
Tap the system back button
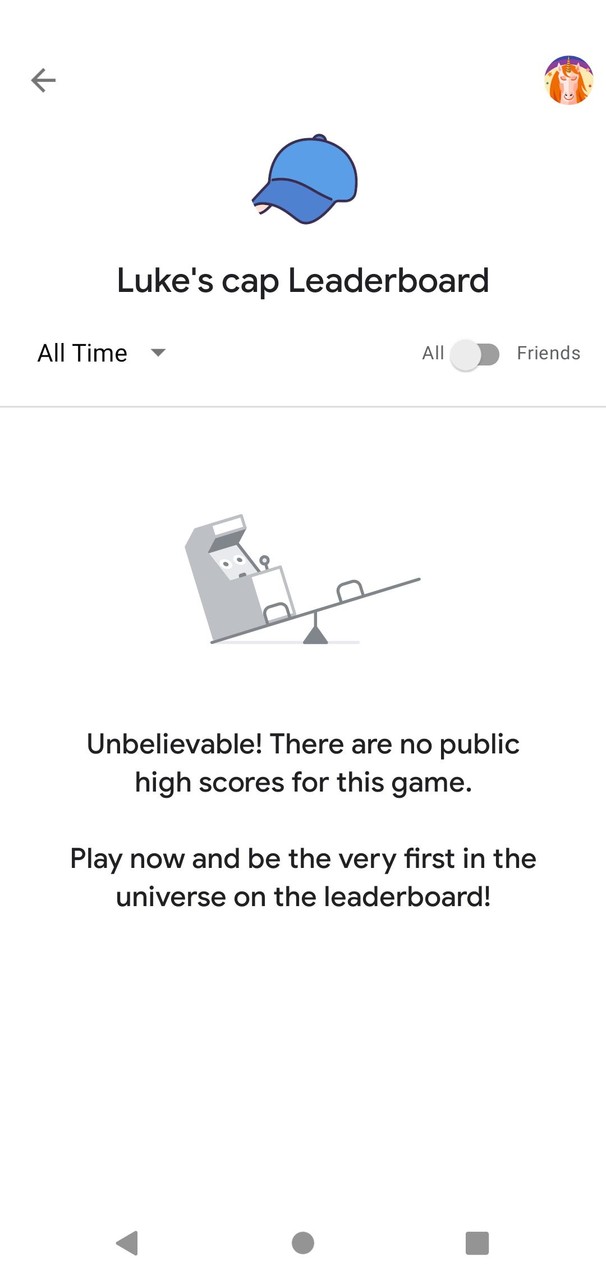pyautogui.click(x=126, y=1243)
